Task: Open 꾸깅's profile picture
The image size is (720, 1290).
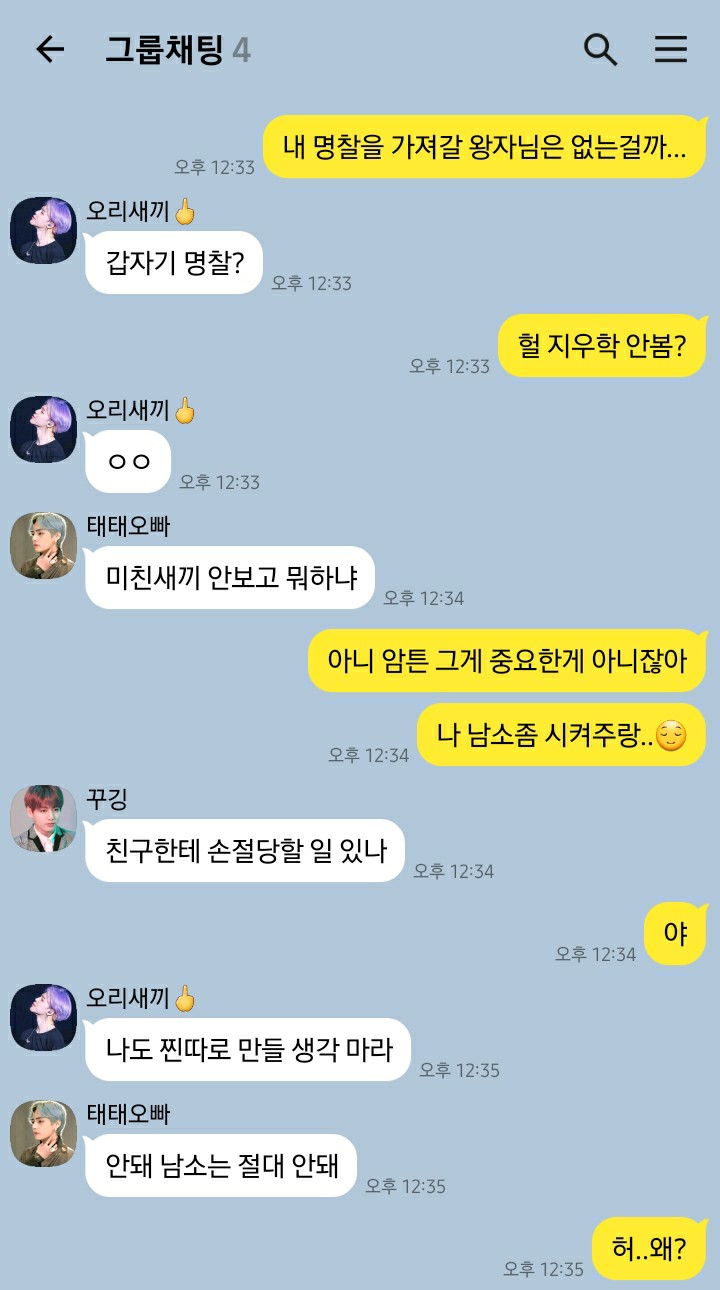Action: point(43,819)
